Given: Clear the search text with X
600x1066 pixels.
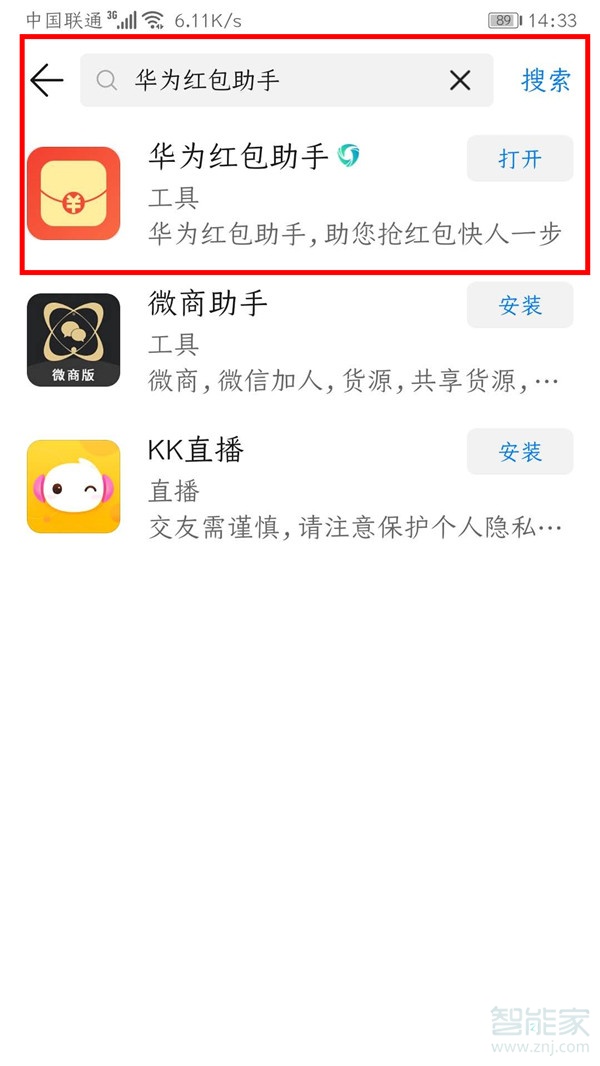Looking at the screenshot, I should coord(460,81).
